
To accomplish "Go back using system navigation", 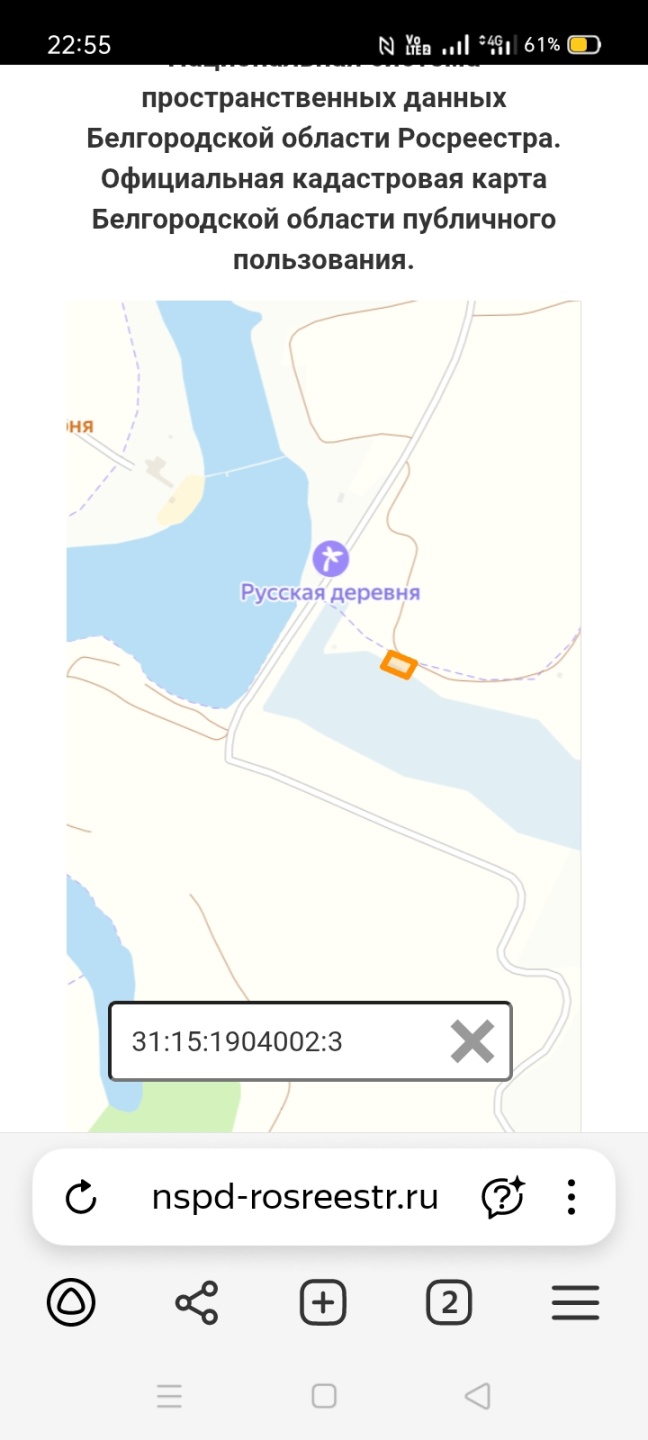I will tap(478, 1396).
